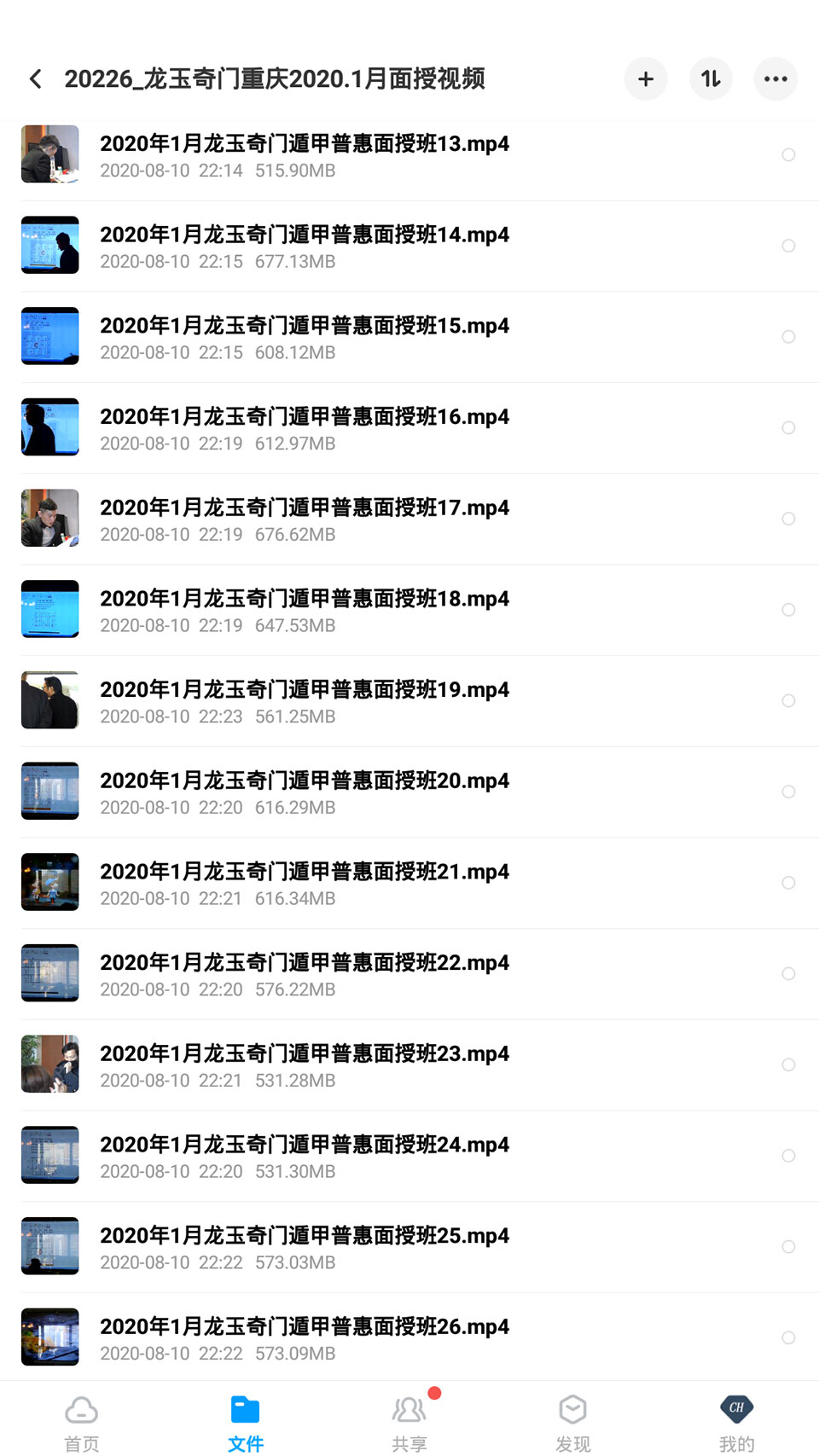
Task: Open the three-dot overflow menu
Action: (x=775, y=79)
